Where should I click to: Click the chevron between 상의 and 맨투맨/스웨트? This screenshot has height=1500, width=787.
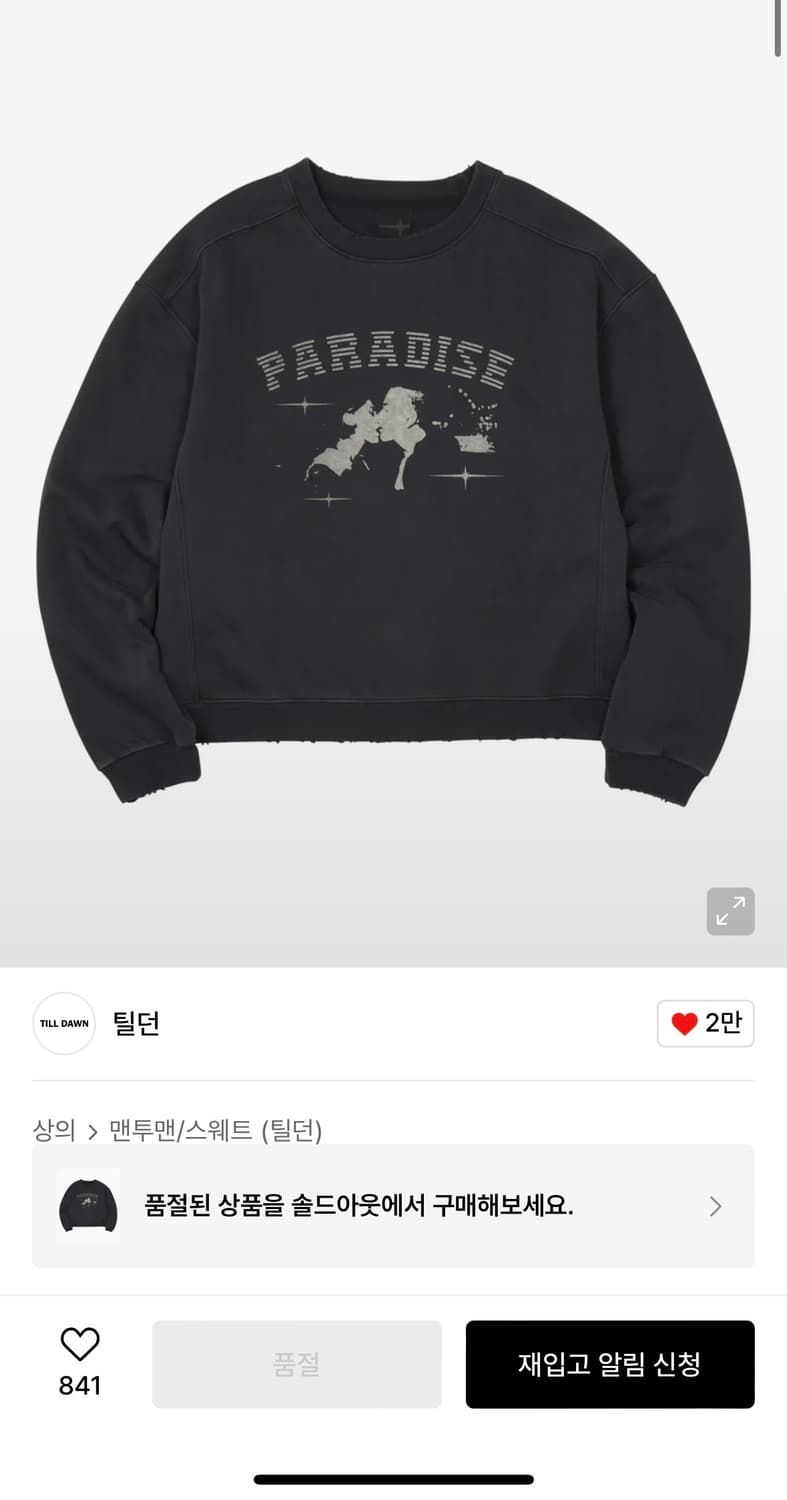click(92, 1130)
